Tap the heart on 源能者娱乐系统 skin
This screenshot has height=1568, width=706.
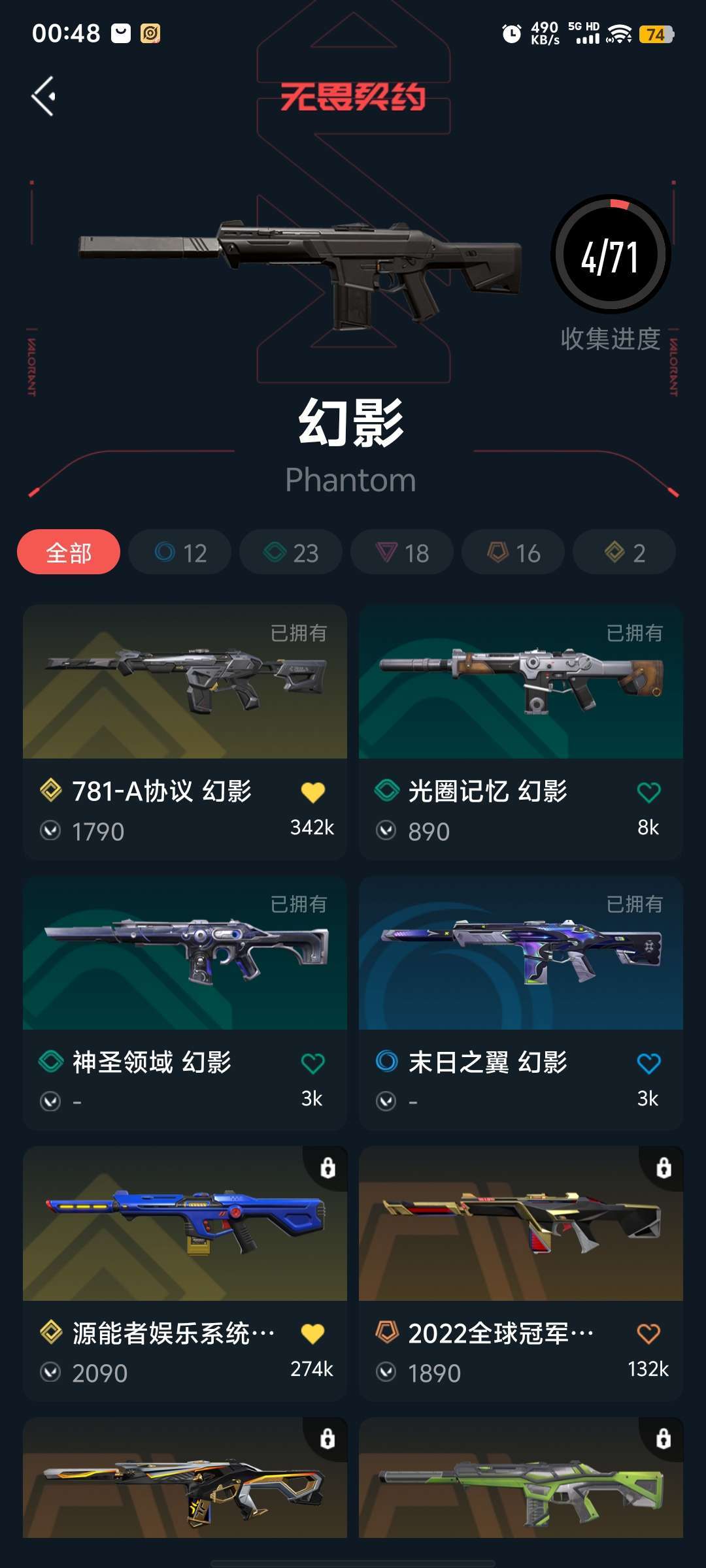[312, 1333]
